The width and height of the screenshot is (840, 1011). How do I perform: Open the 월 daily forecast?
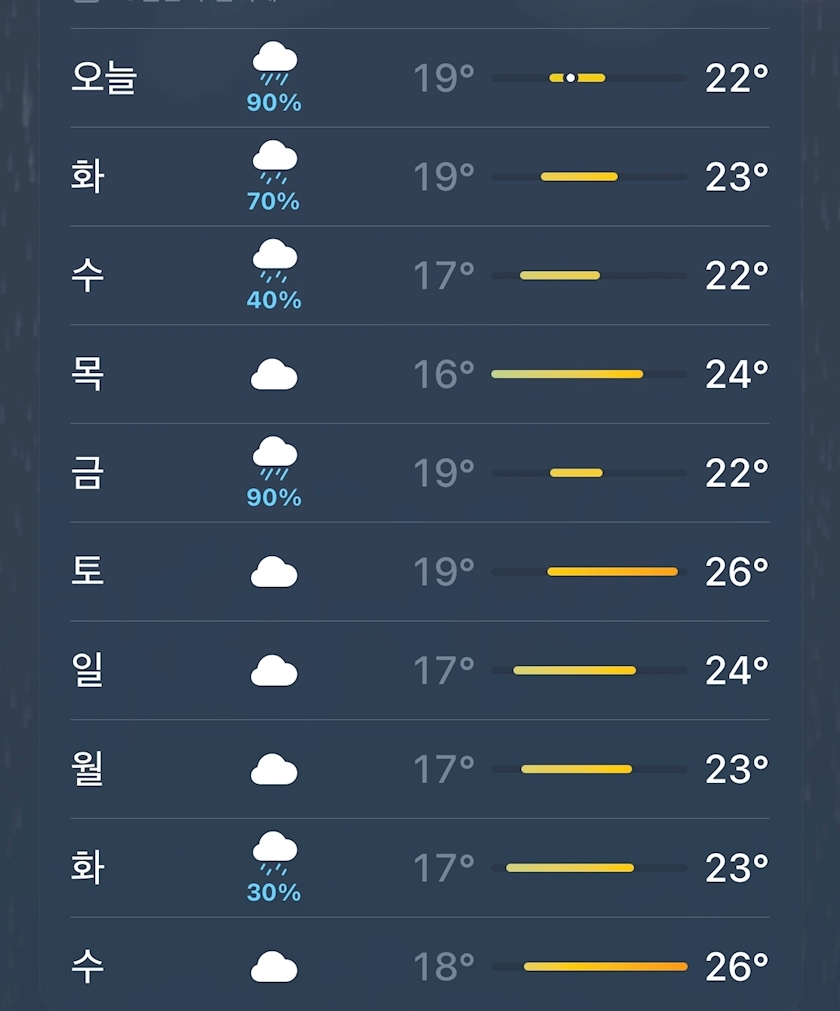pos(420,770)
